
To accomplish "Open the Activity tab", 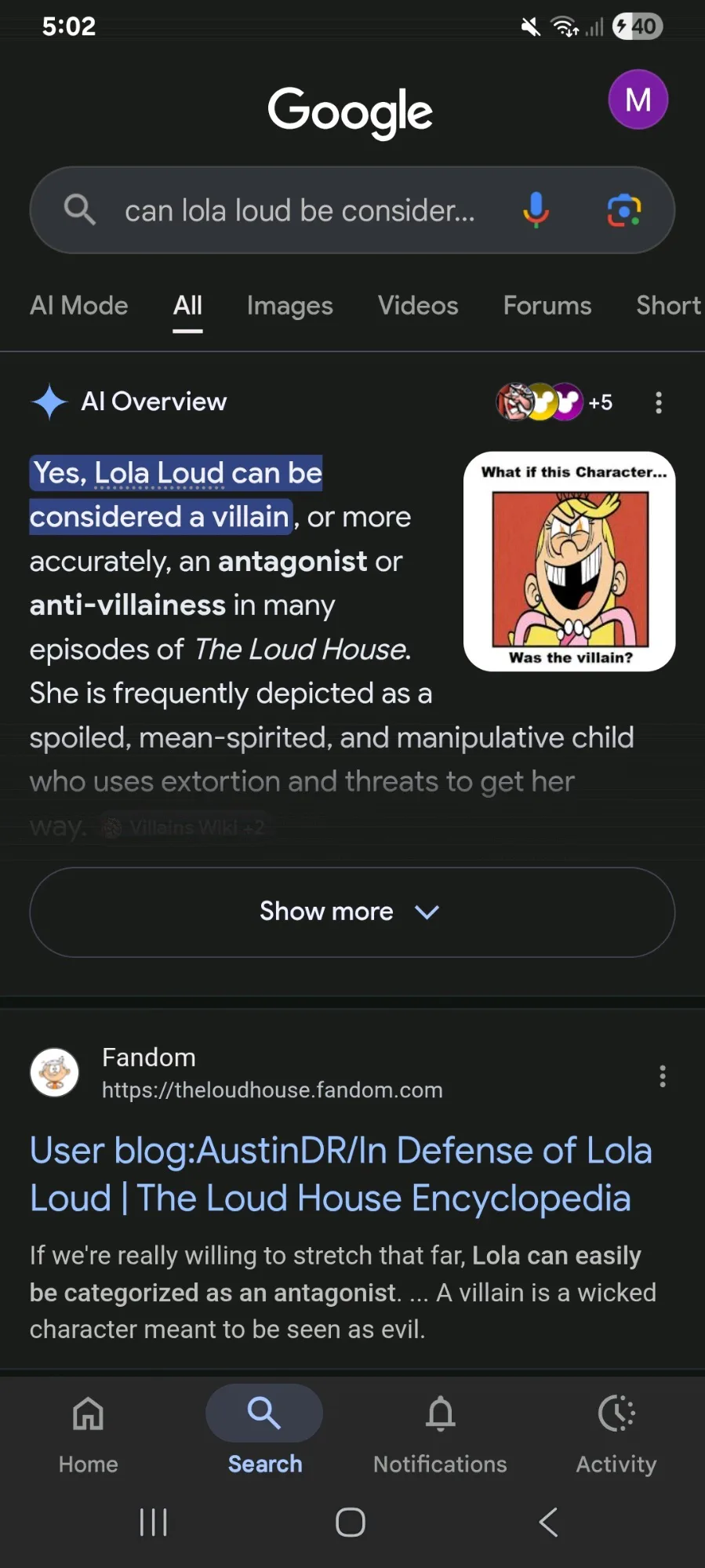I will click(x=616, y=1430).
